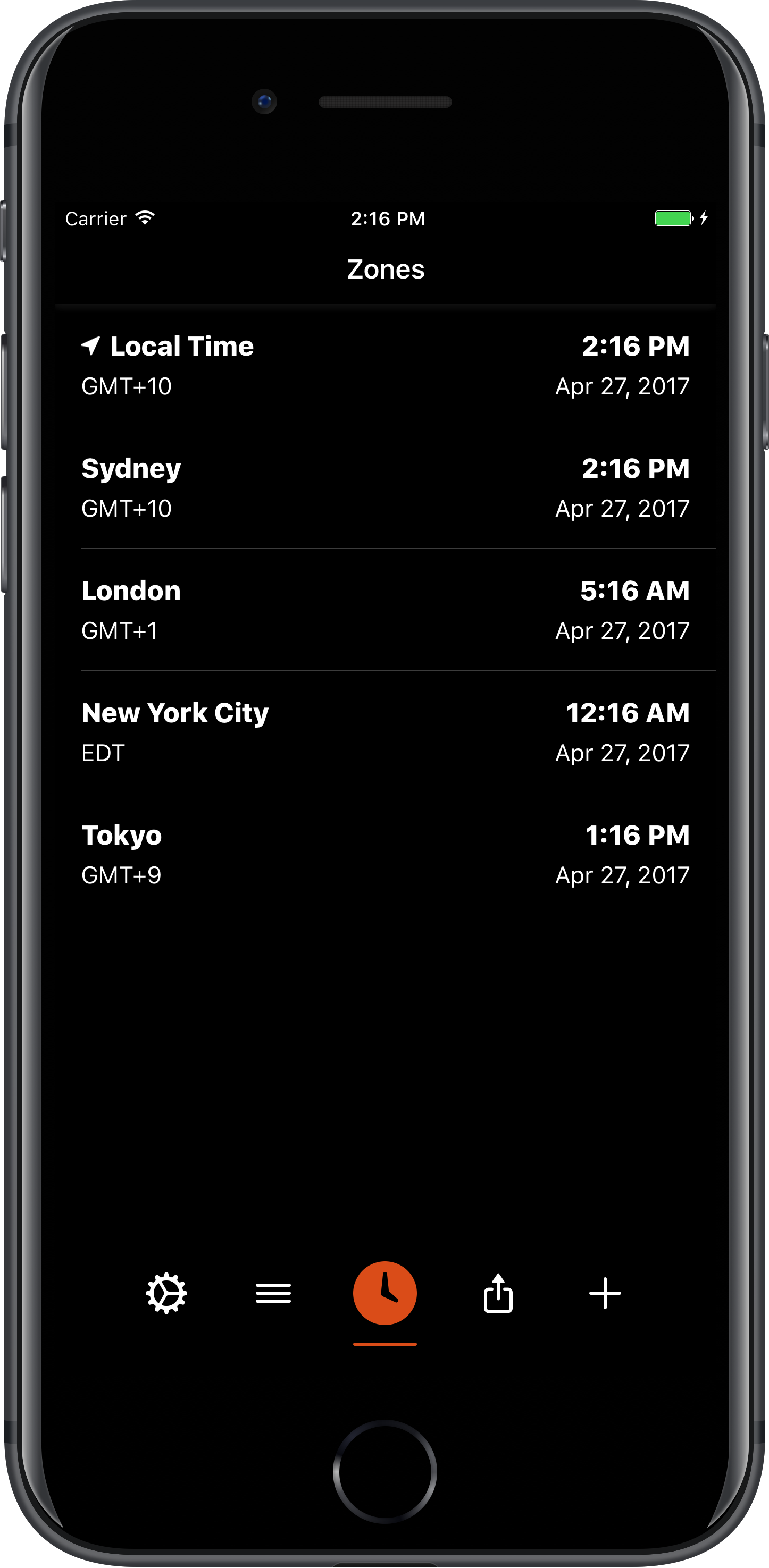Tap the location arrow beside Local Time
Image resolution: width=769 pixels, height=1568 pixels.
[x=91, y=347]
